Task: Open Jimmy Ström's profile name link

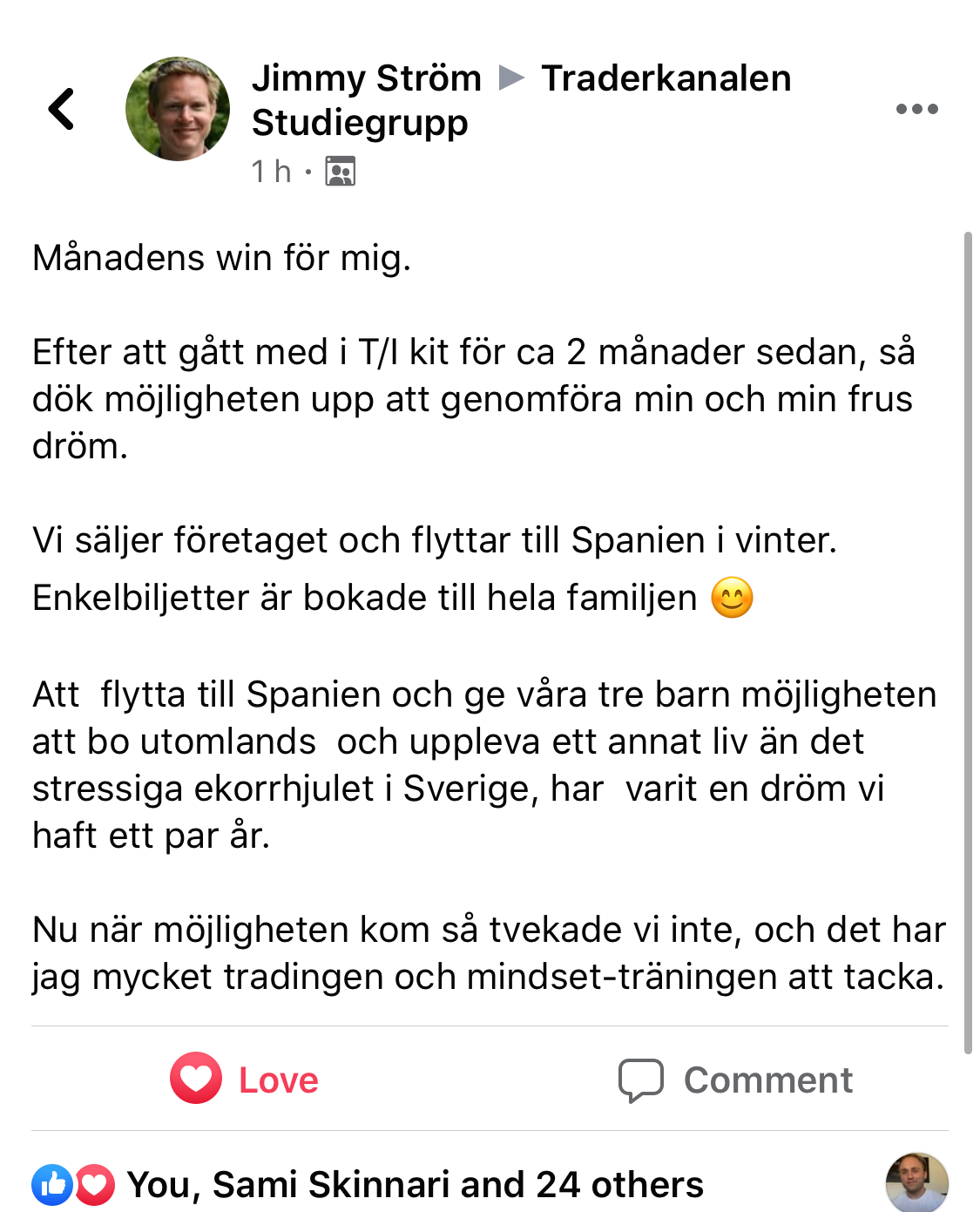Action: [366, 78]
